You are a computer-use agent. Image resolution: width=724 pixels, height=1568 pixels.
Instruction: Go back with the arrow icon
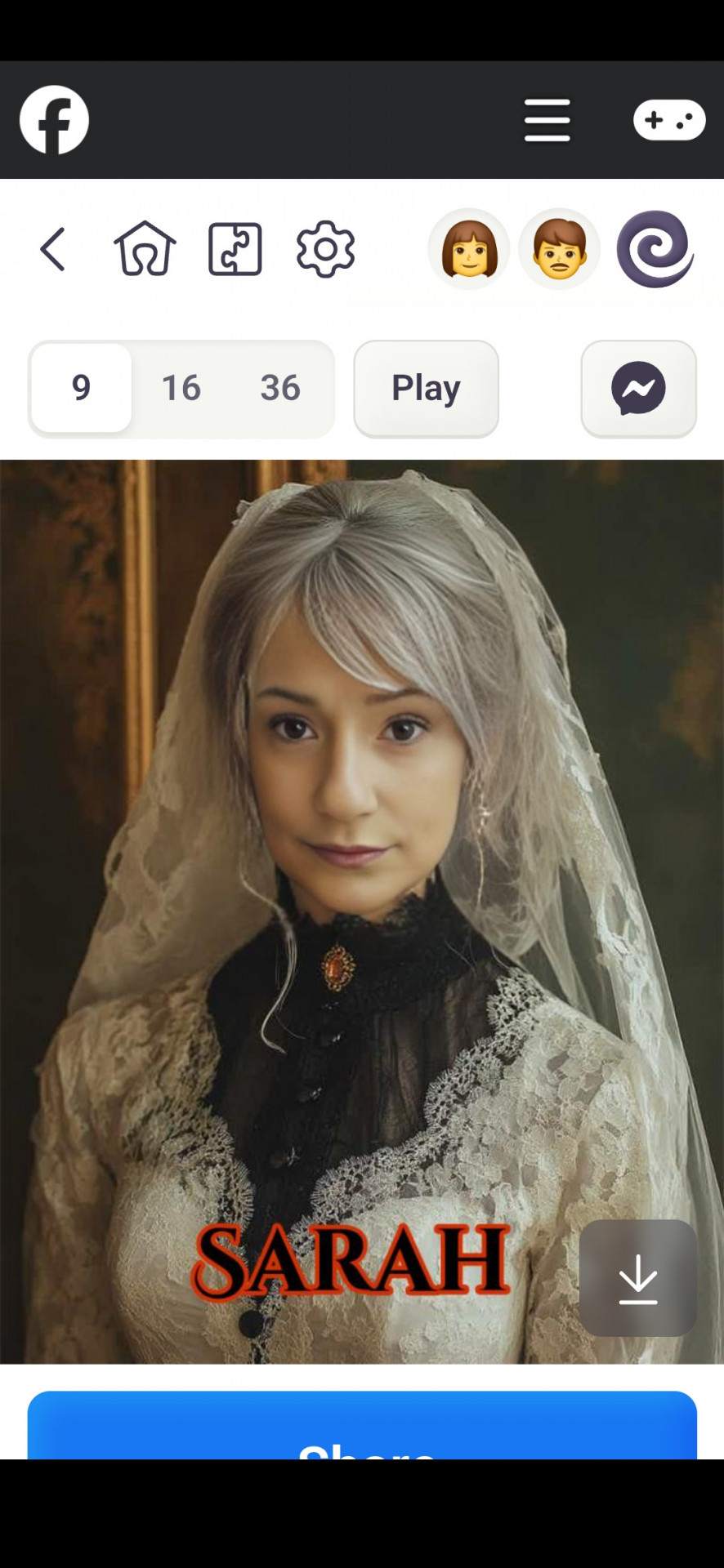pos(52,249)
